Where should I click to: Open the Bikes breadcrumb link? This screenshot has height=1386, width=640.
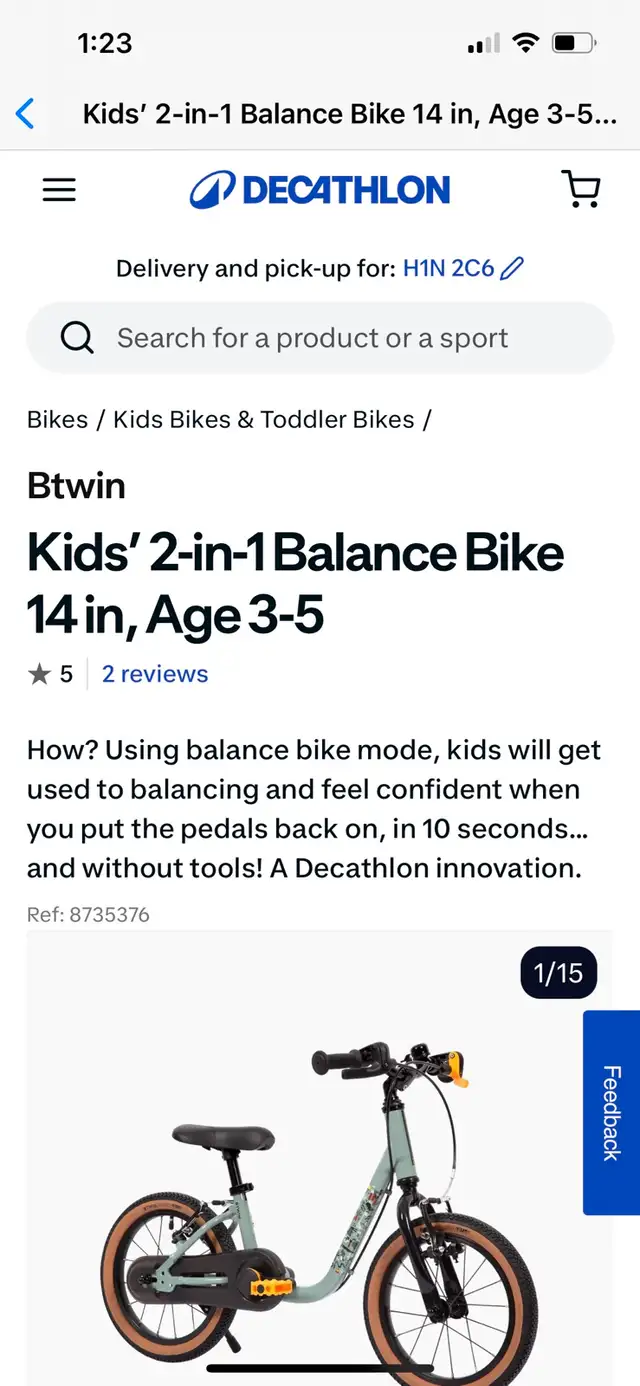click(57, 420)
